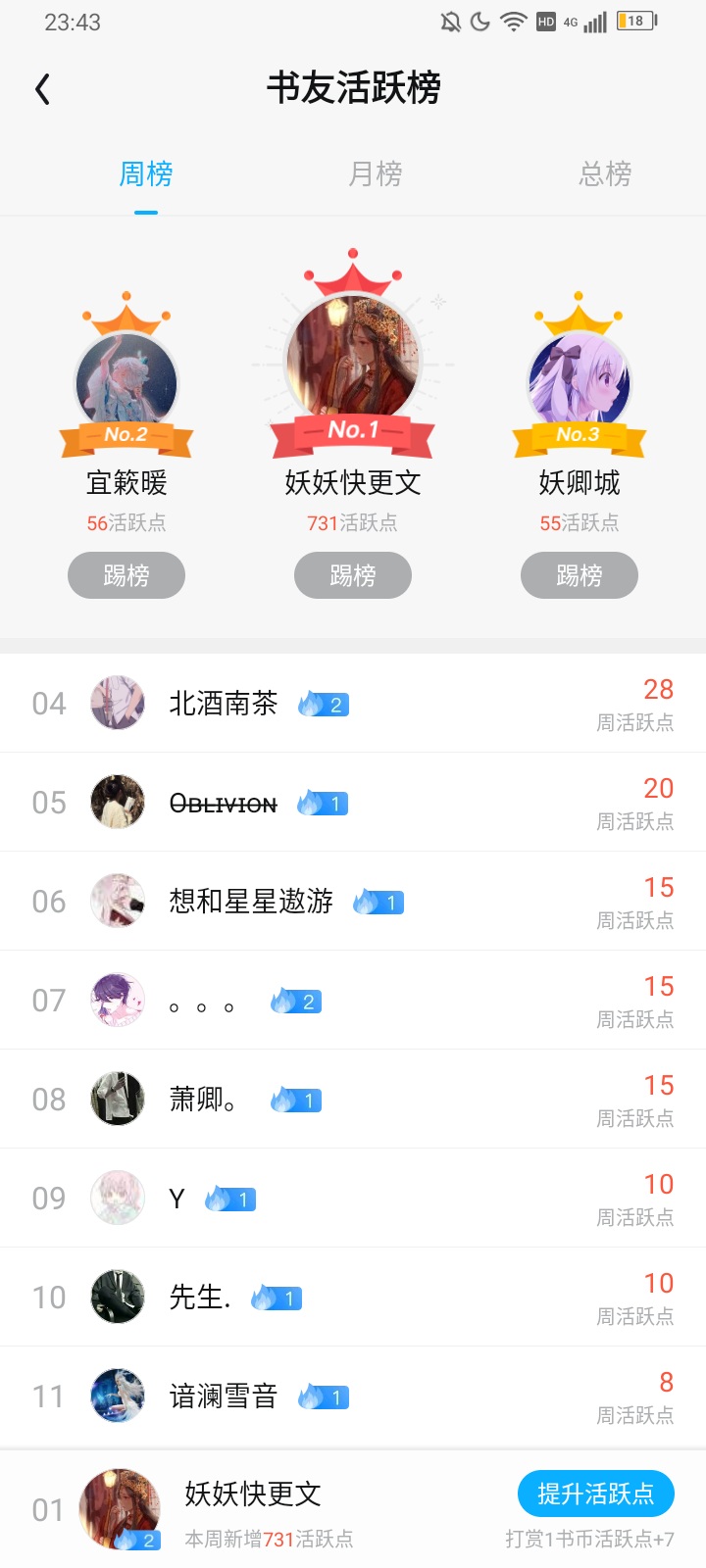Switch to the 总榜 tab
Viewport: 706px width, 1568px height.
(x=605, y=174)
